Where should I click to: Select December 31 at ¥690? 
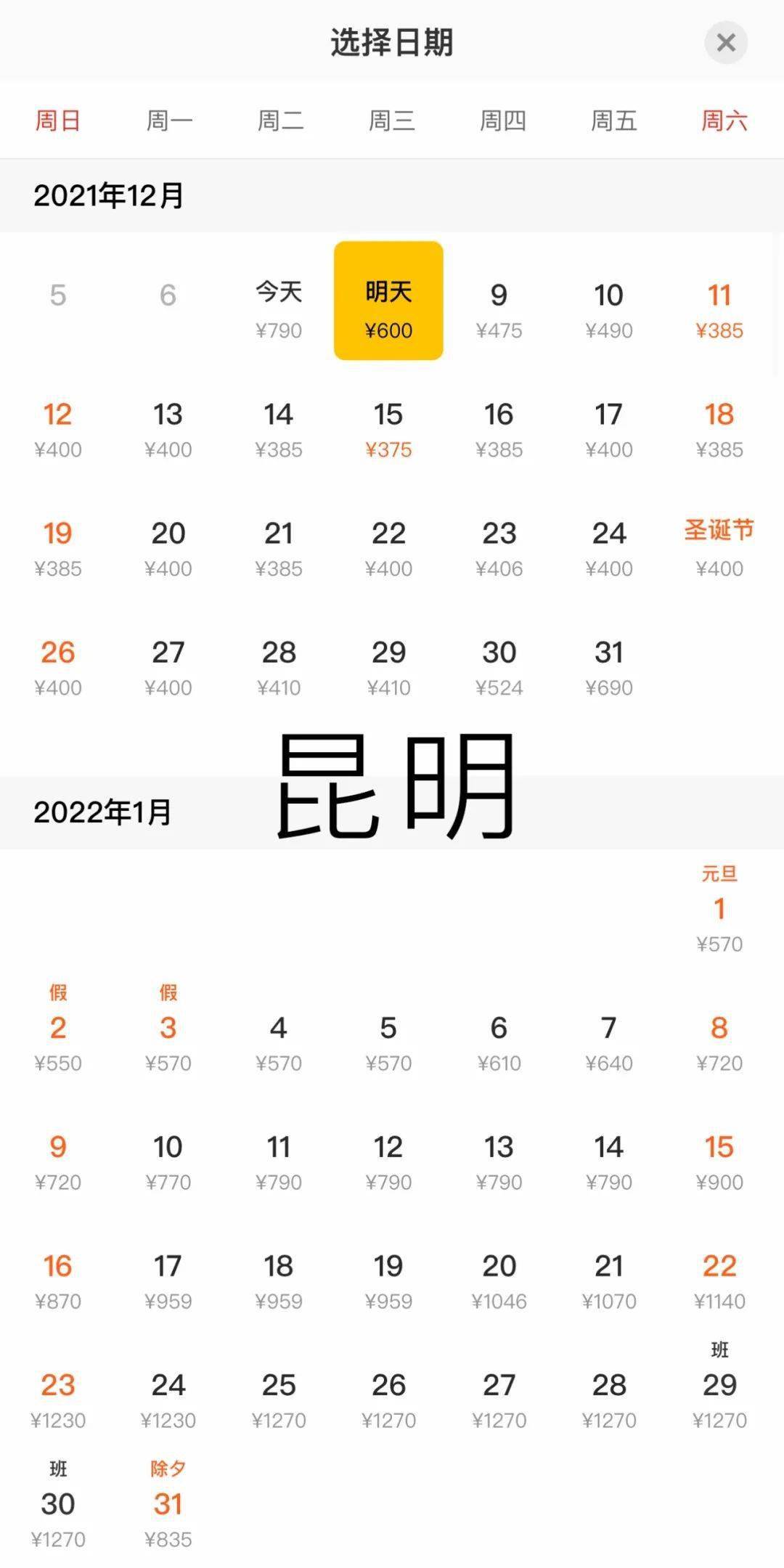(609, 667)
